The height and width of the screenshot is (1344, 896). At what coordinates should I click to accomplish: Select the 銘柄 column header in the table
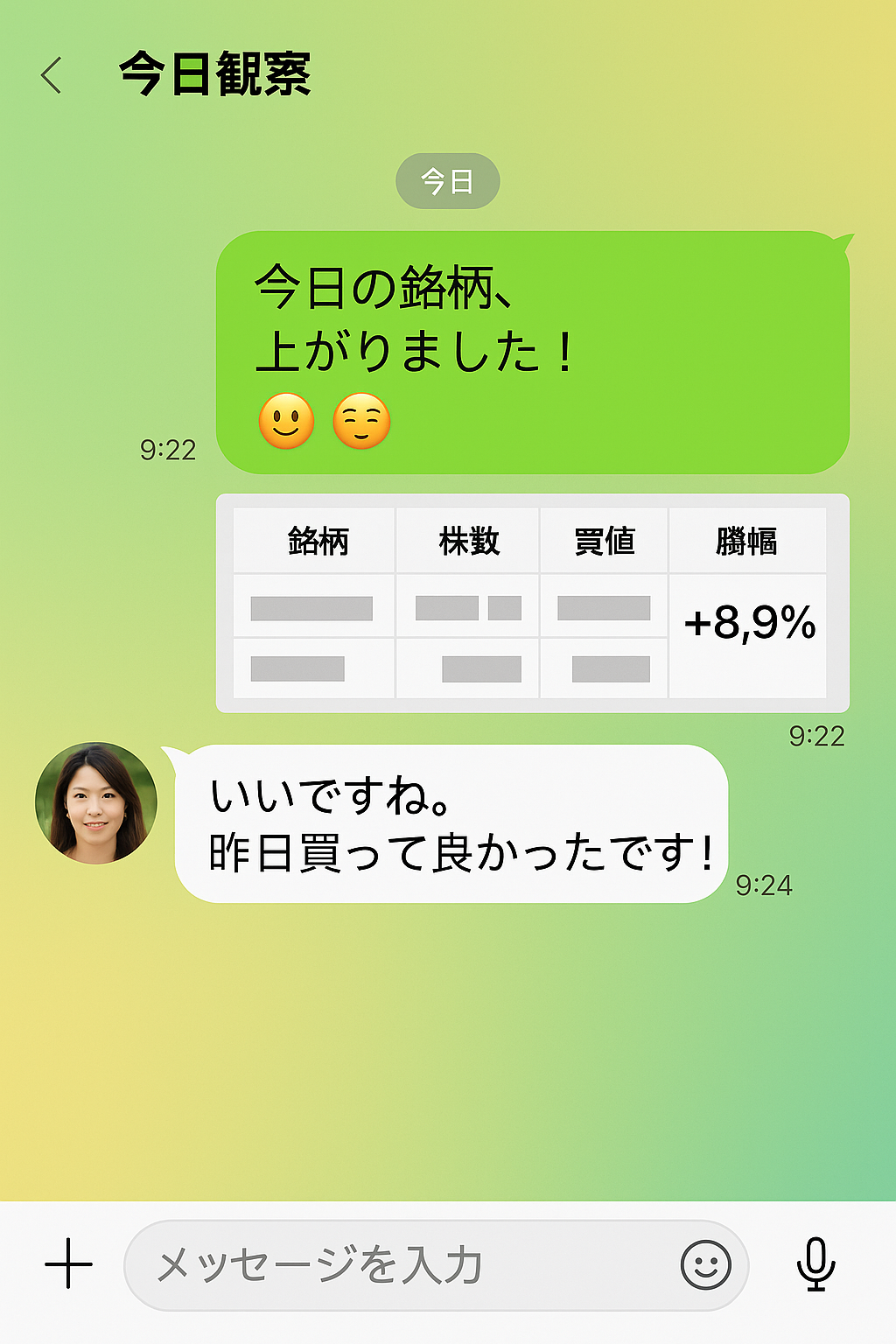click(318, 541)
